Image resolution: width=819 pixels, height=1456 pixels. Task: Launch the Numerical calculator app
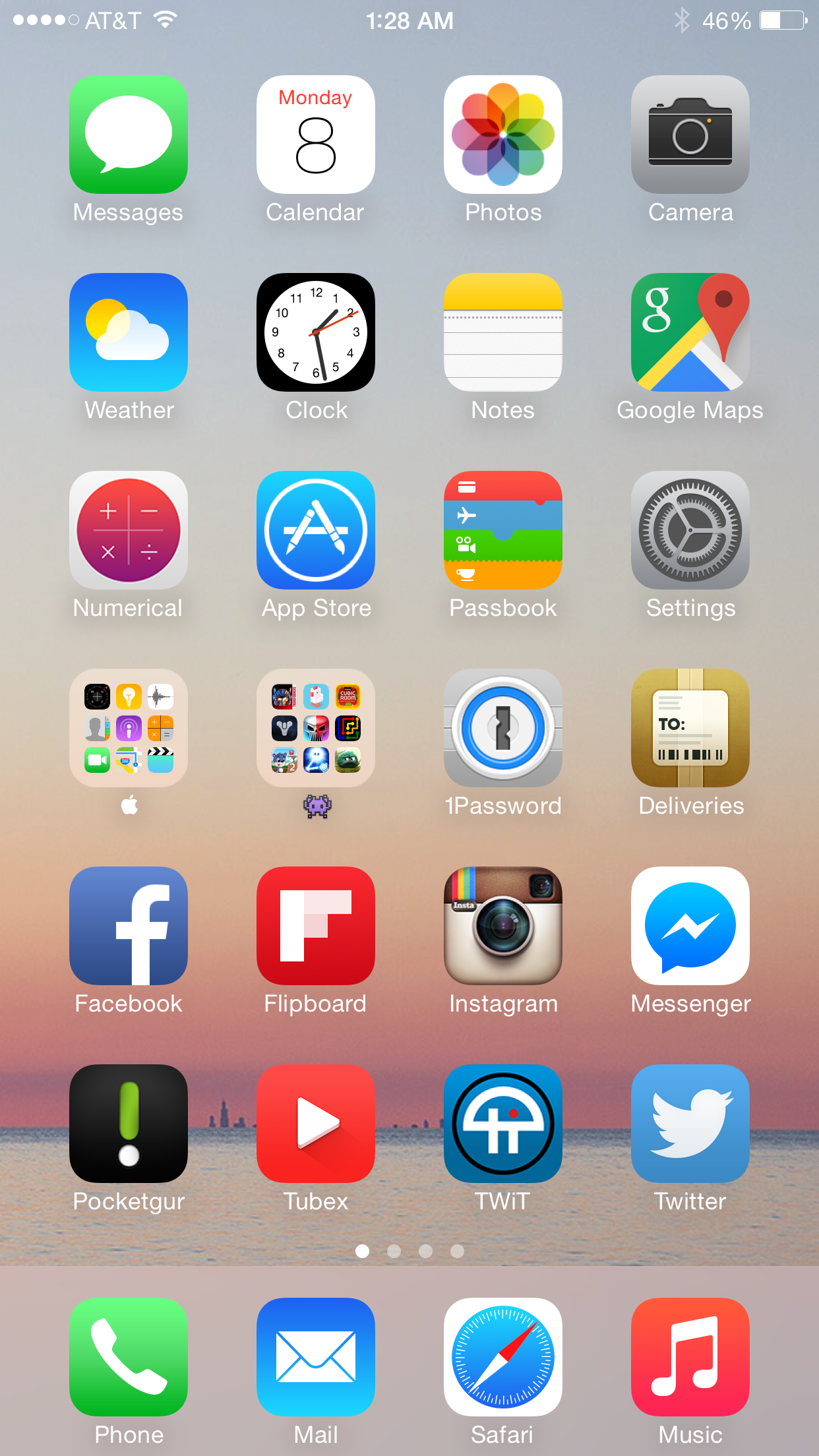tap(129, 530)
